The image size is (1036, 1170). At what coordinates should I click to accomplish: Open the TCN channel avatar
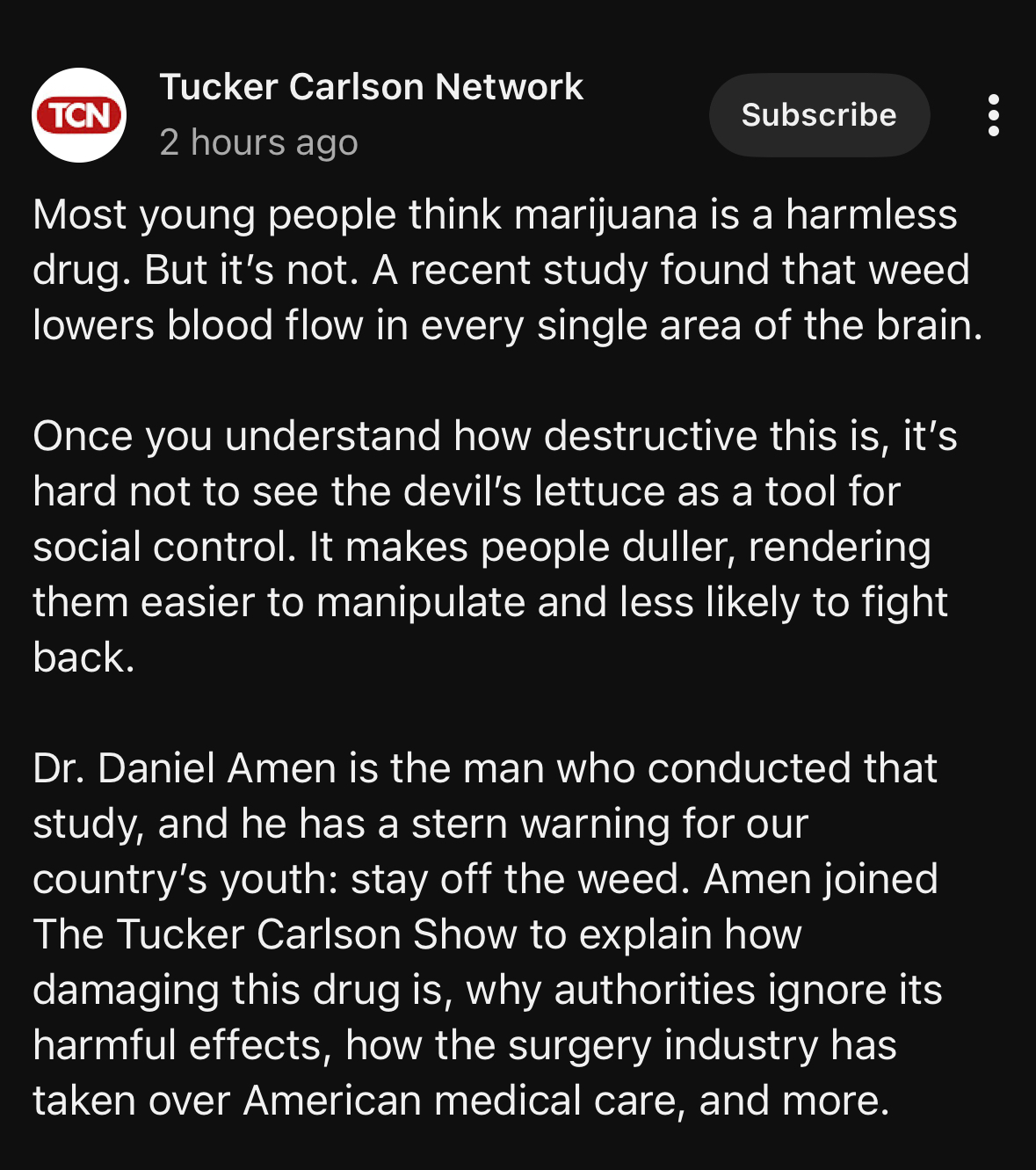tap(79, 115)
